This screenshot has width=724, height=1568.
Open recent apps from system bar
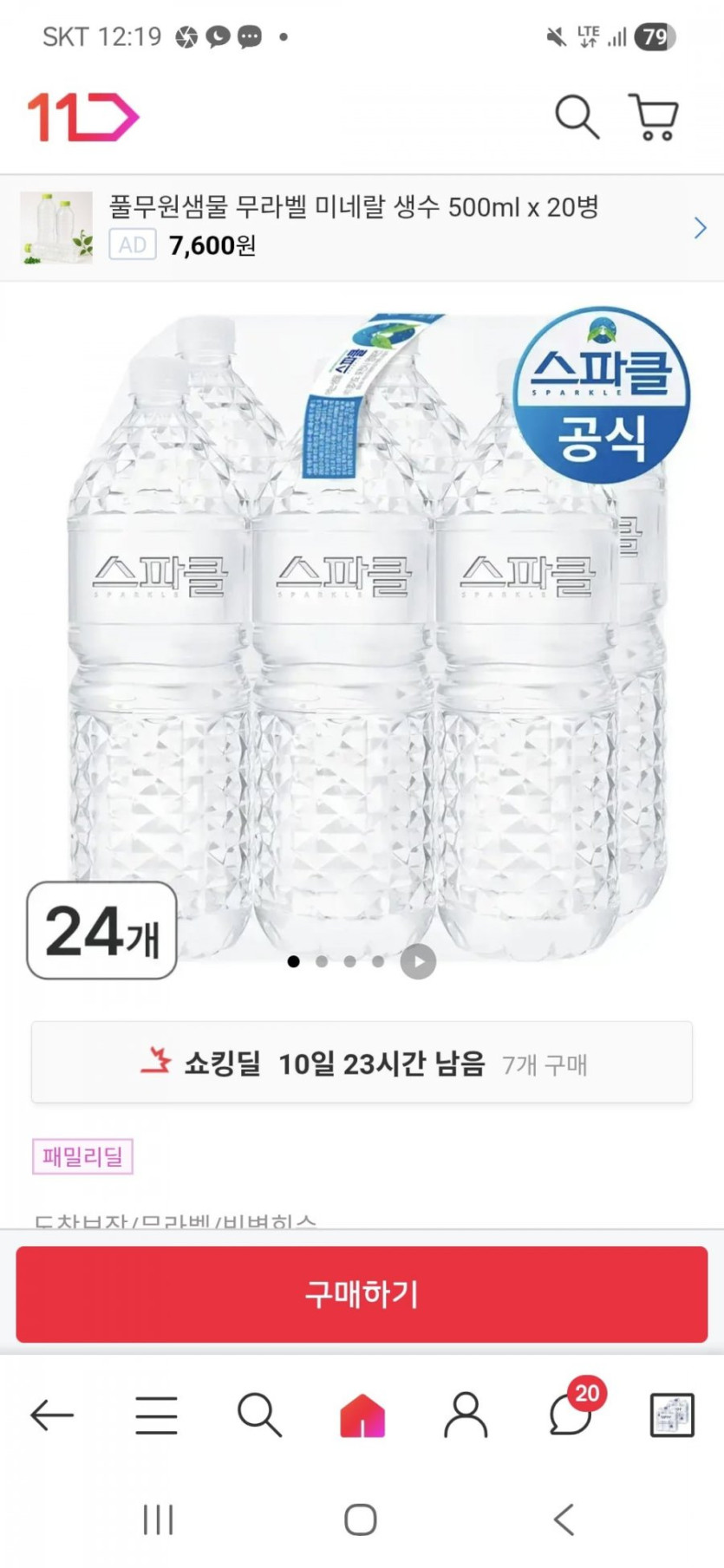click(158, 1519)
